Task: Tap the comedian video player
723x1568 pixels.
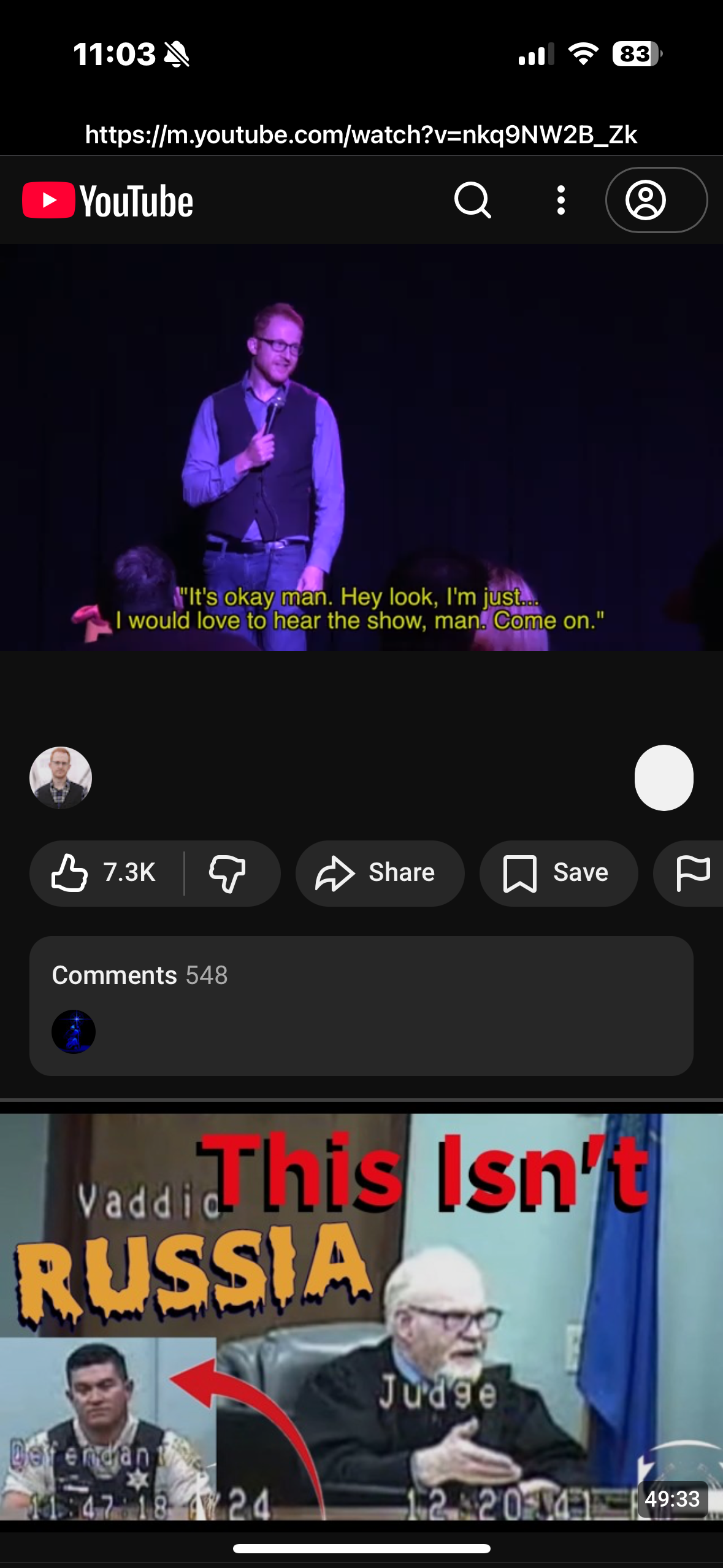Action: (361, 447)
